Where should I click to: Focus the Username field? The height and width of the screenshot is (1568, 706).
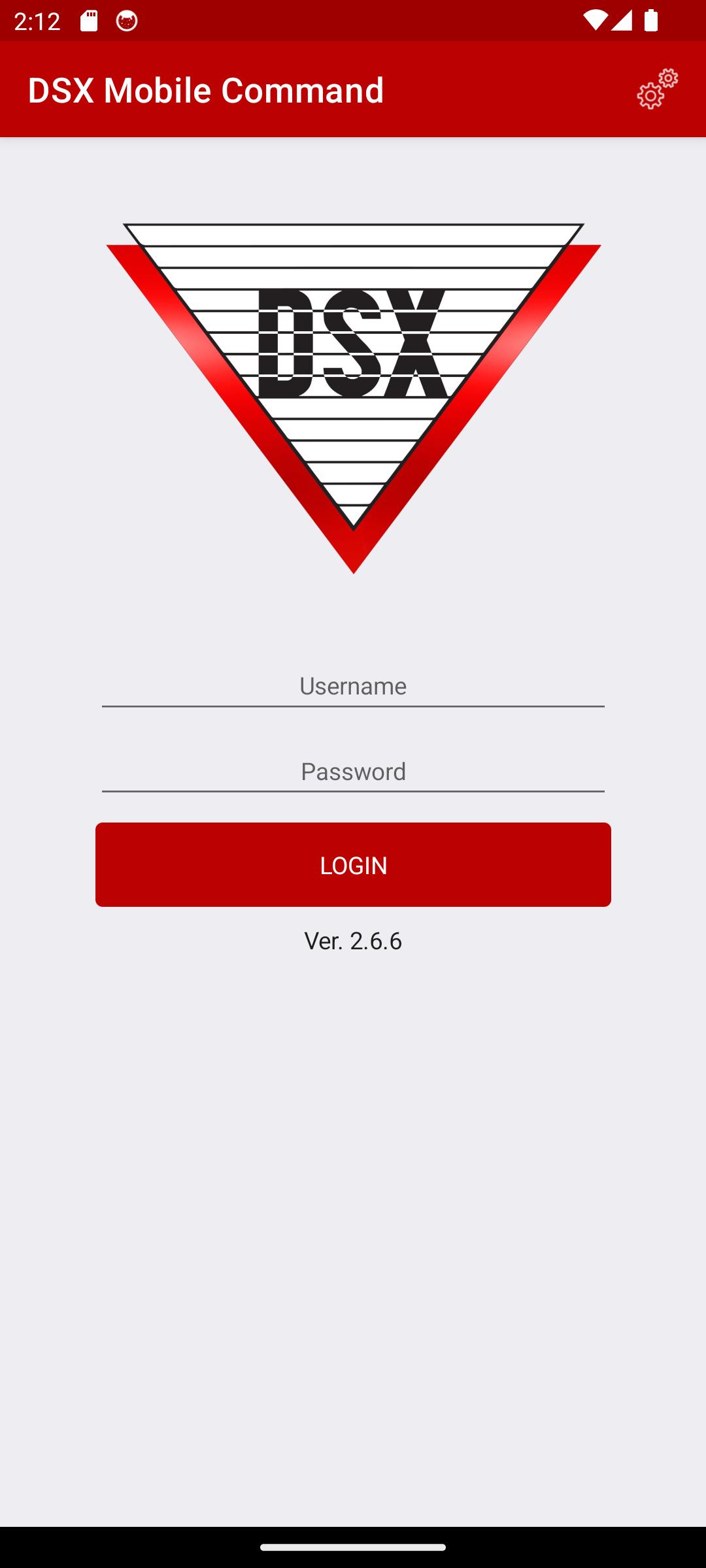click(x=353, y=686)
